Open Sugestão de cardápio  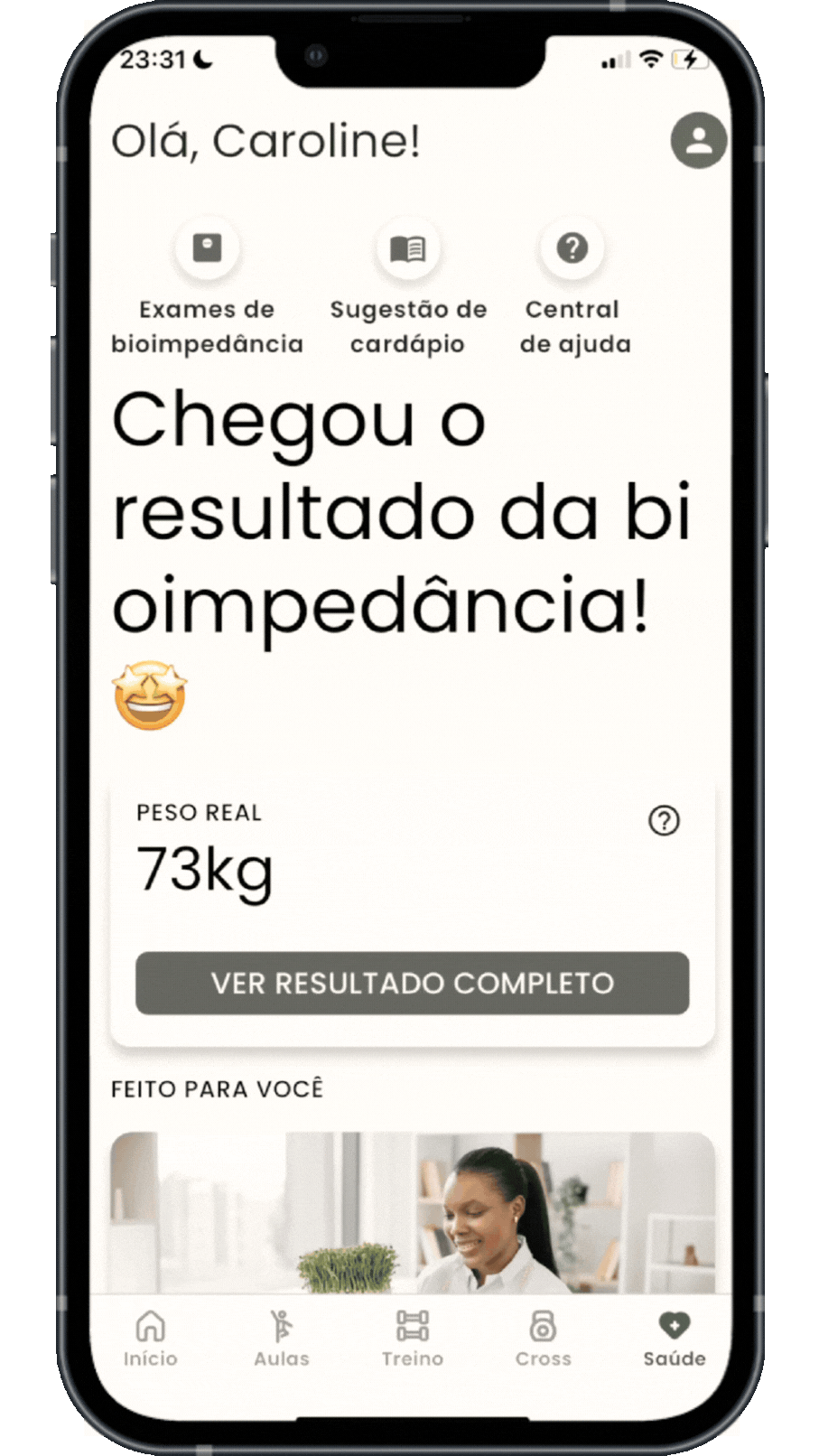407,247
